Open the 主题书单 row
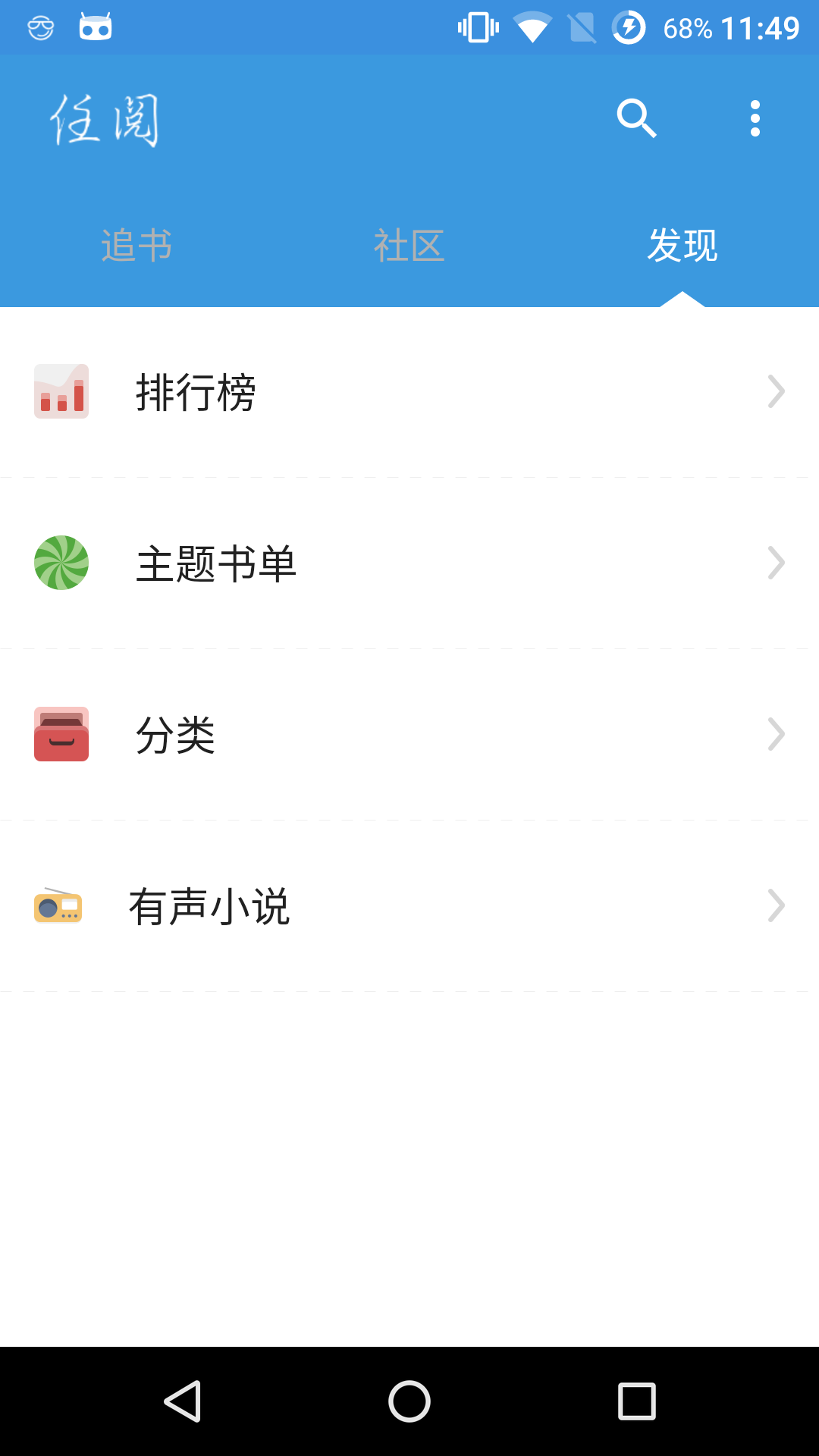 (409, 563)
